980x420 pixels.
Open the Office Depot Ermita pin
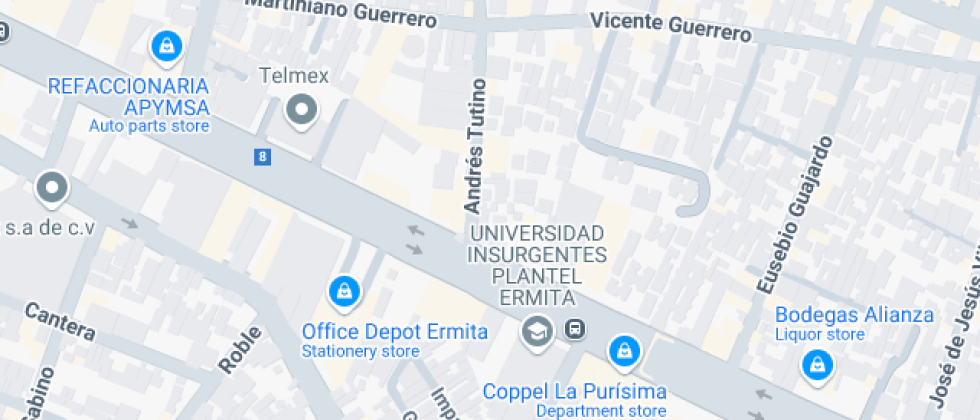point(344,293)
